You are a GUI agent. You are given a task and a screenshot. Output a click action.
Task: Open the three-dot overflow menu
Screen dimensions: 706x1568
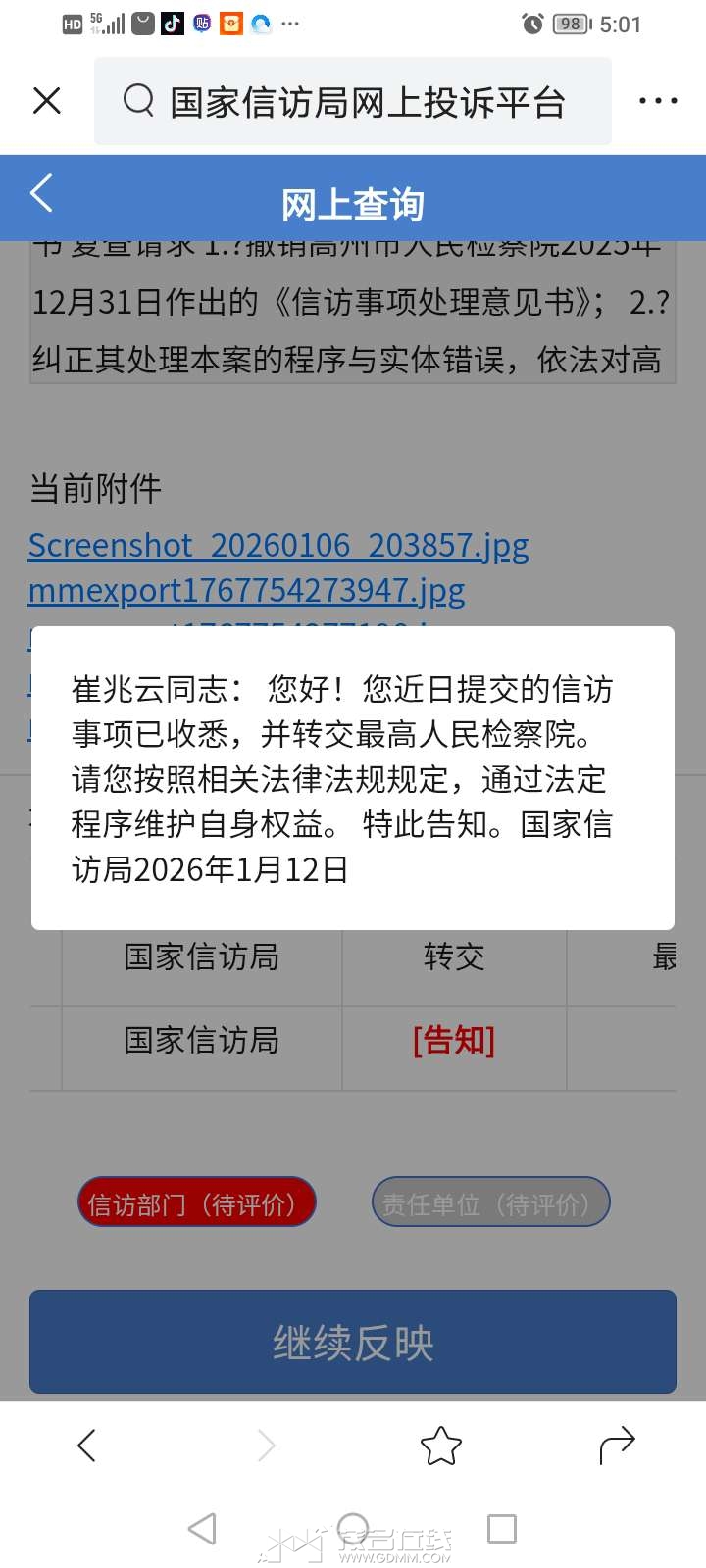[657, 101]
